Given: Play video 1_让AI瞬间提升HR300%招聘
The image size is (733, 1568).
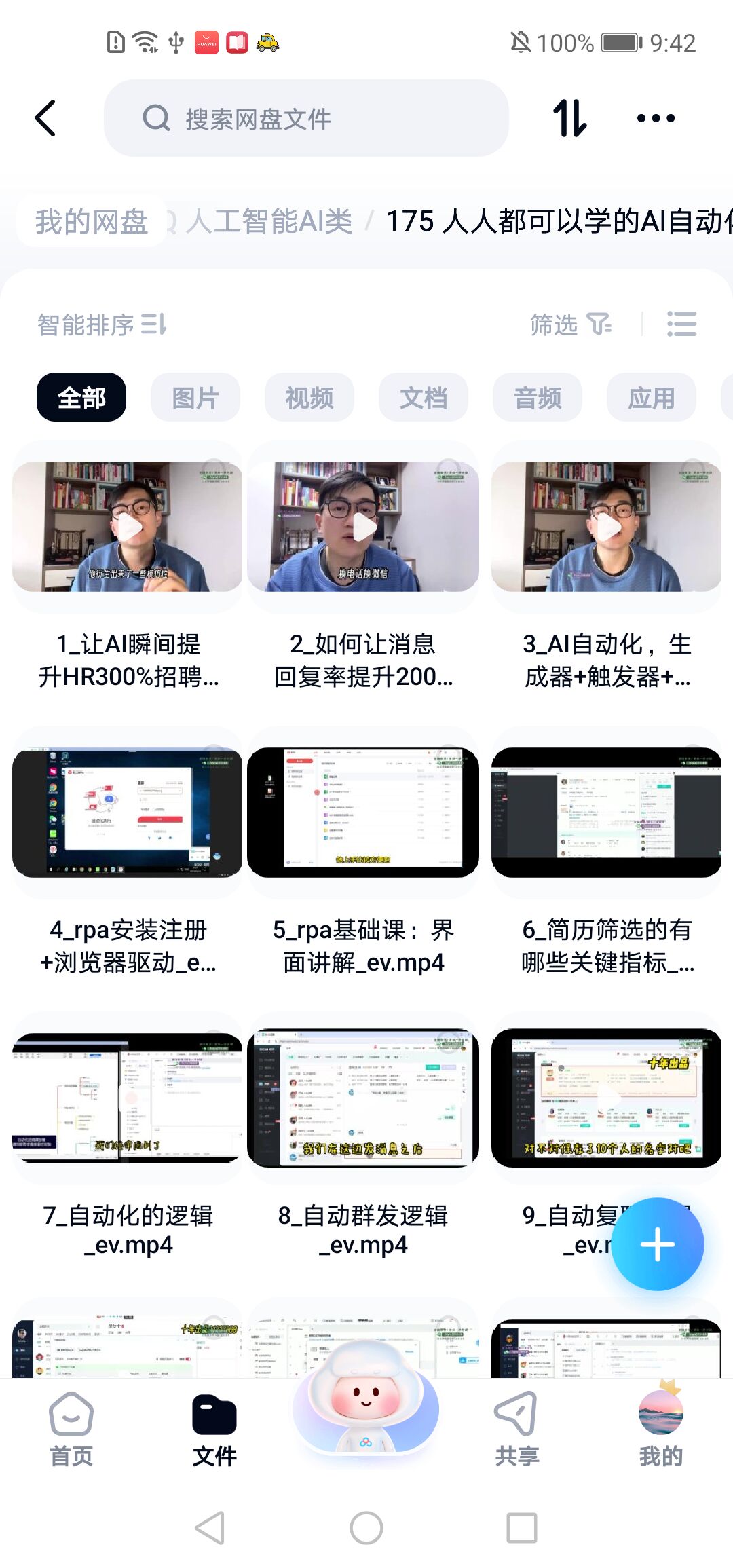Looking at the screenshot, I should (x=128, y=527).
